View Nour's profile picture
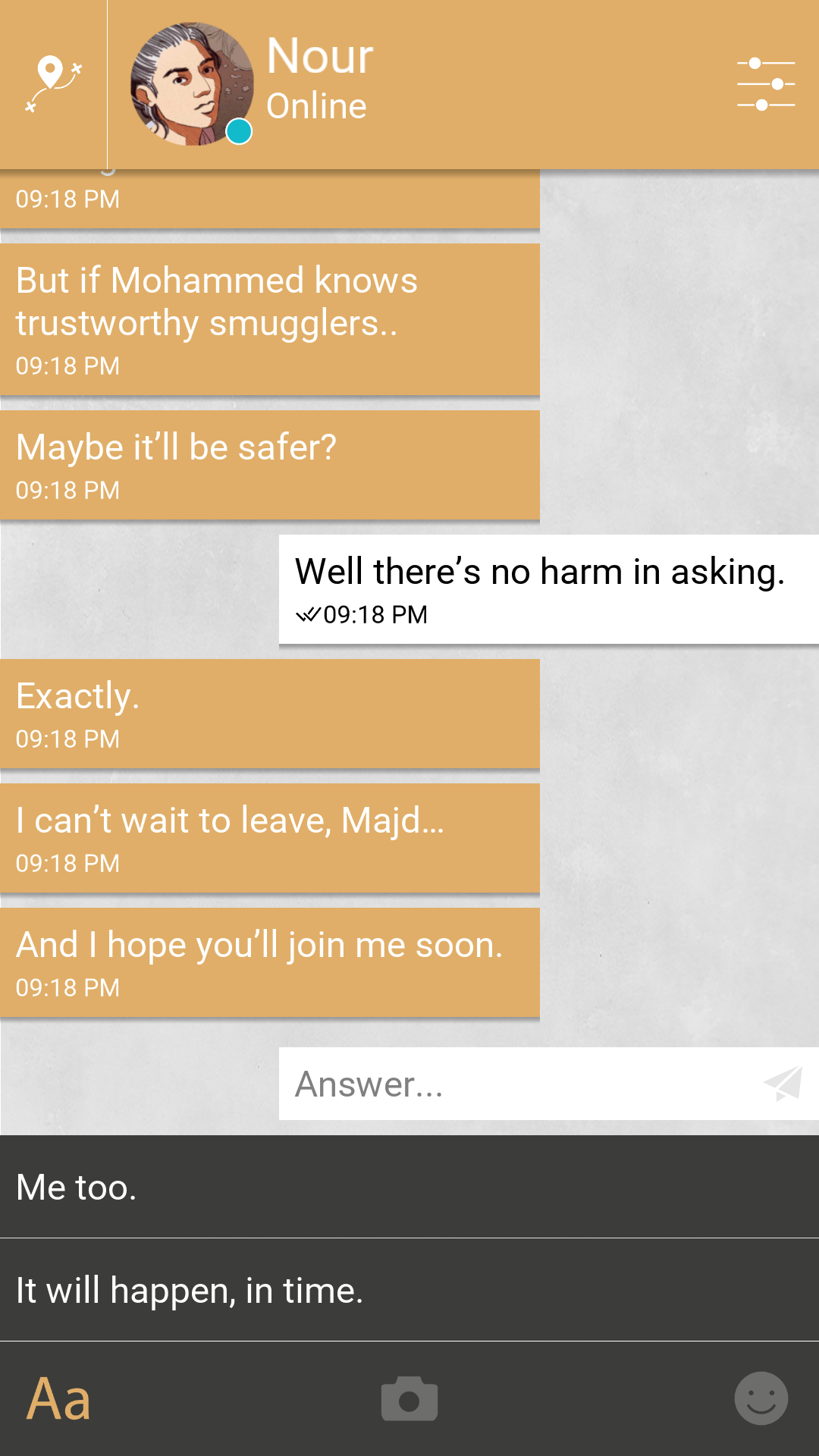The height and width of the screenshot is (1456, 819). [191, 83]
